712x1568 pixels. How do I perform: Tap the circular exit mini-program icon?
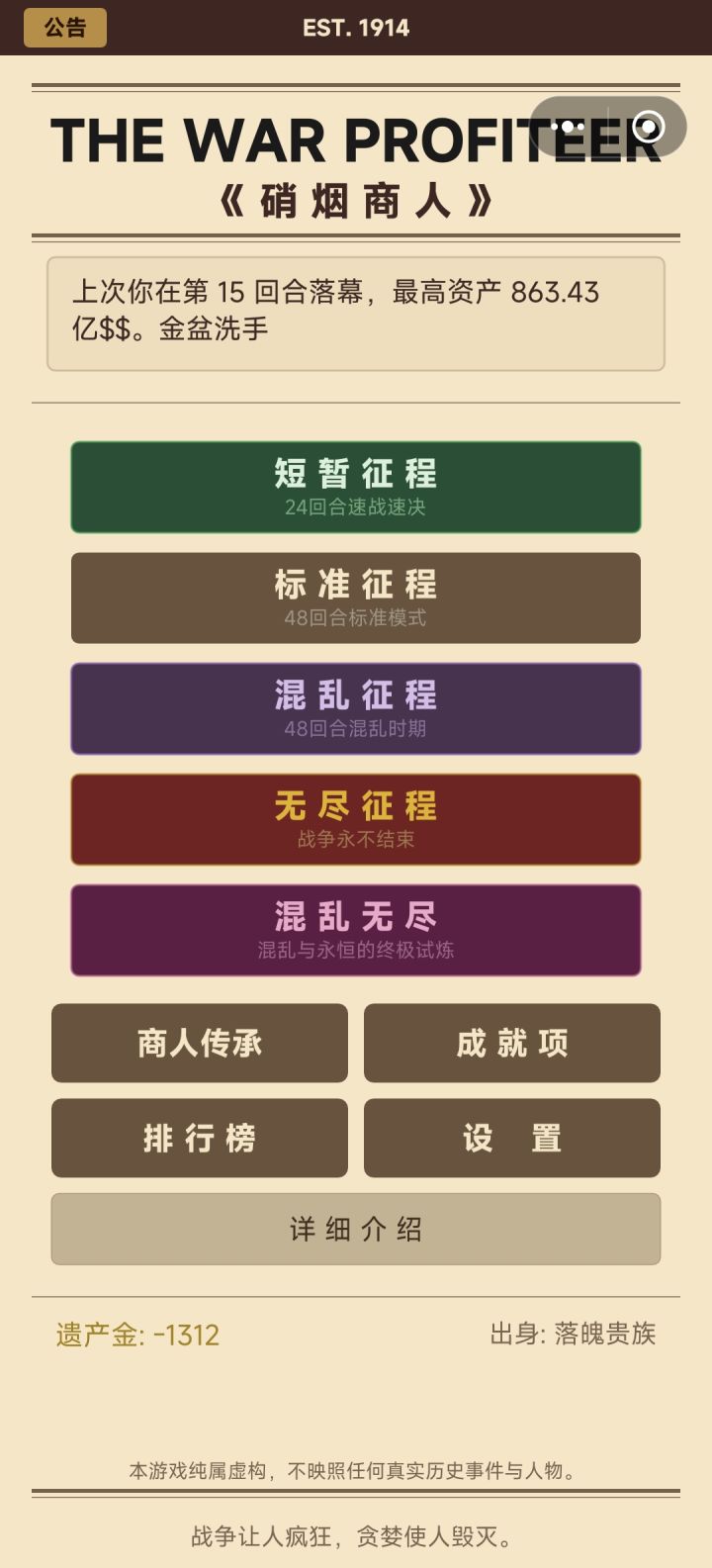click(x=650, y=127)
